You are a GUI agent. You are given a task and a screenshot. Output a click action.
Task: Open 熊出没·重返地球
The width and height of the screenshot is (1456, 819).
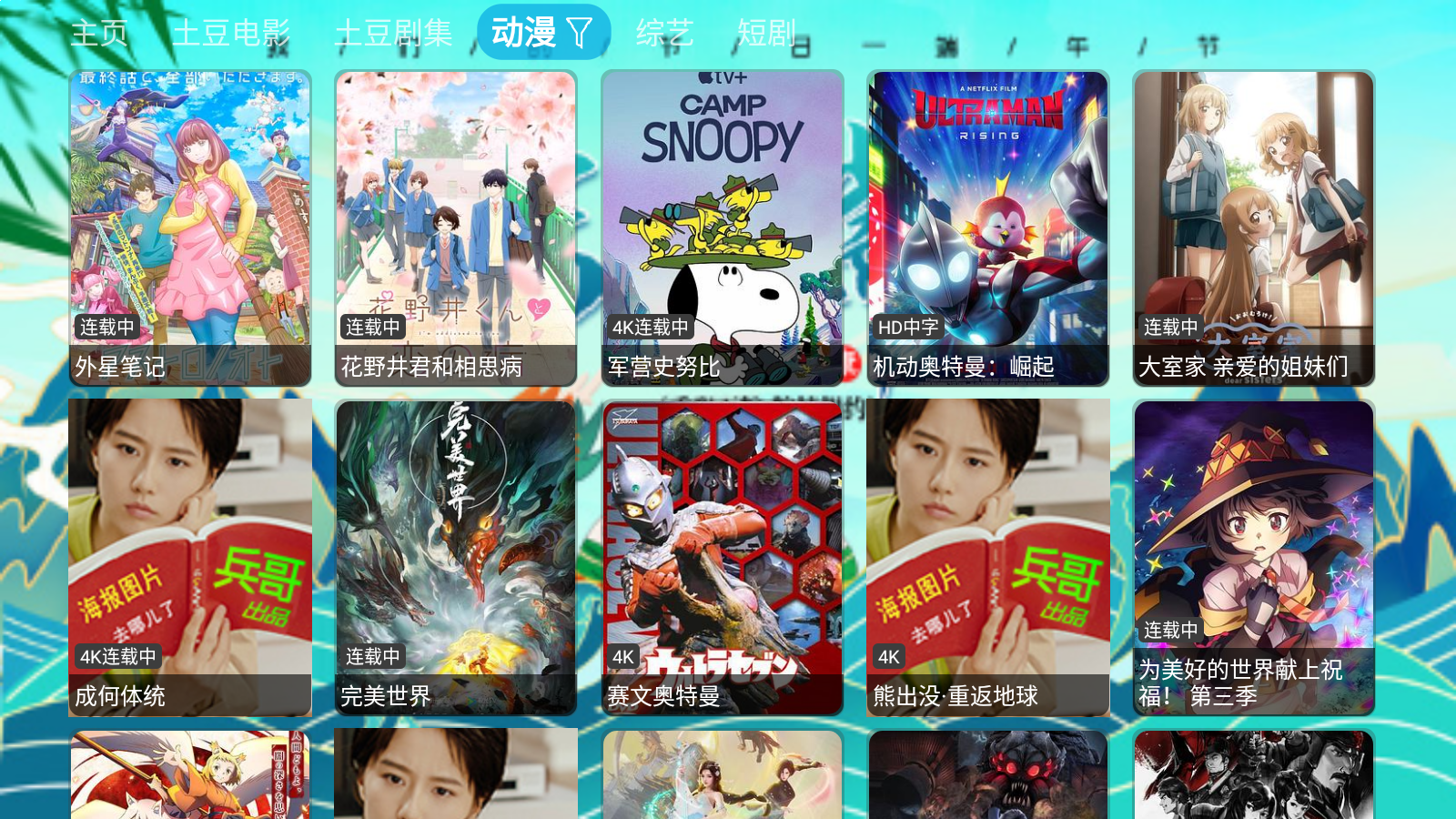click(988, 557)
